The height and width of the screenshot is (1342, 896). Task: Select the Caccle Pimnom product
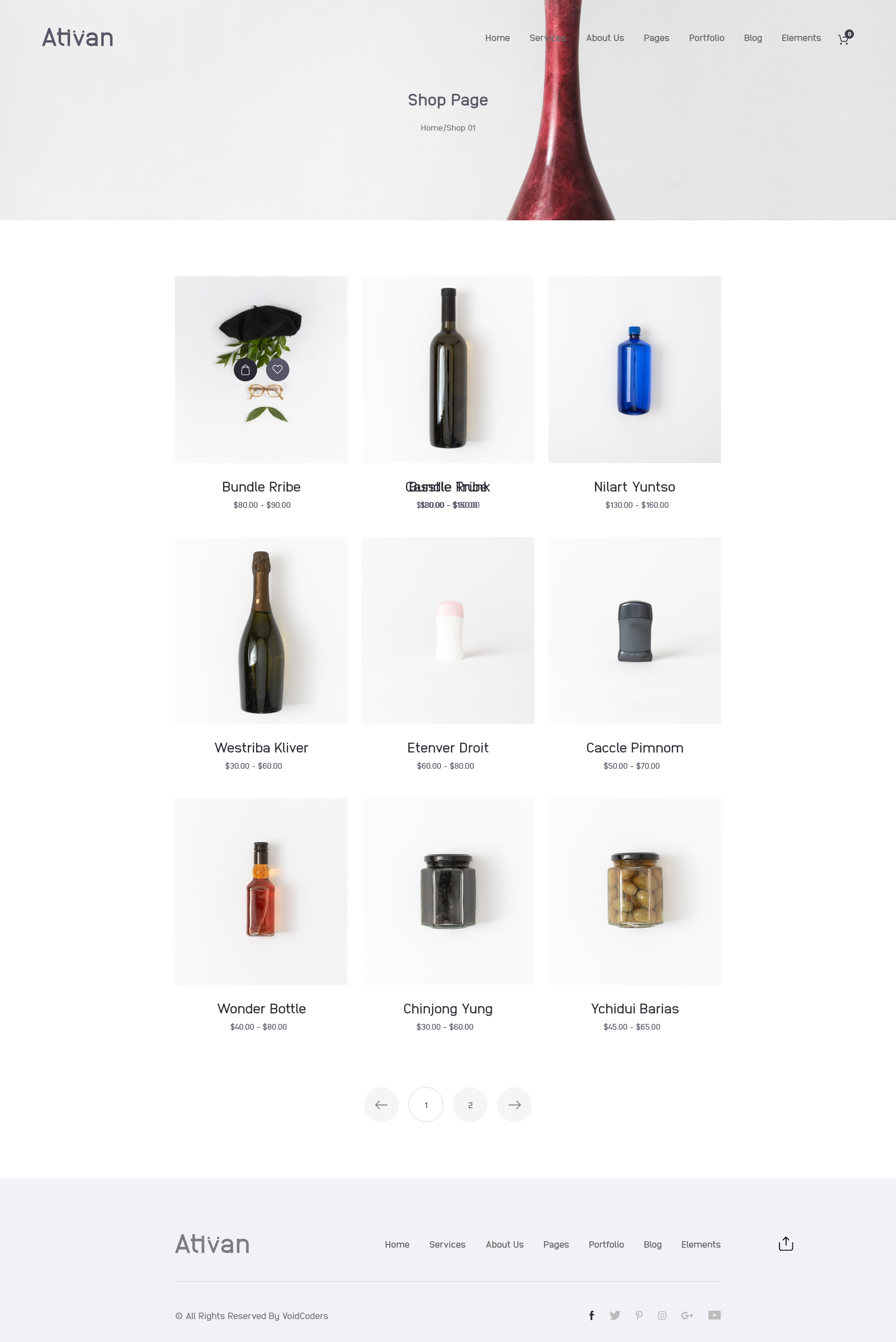click(634, 747)
